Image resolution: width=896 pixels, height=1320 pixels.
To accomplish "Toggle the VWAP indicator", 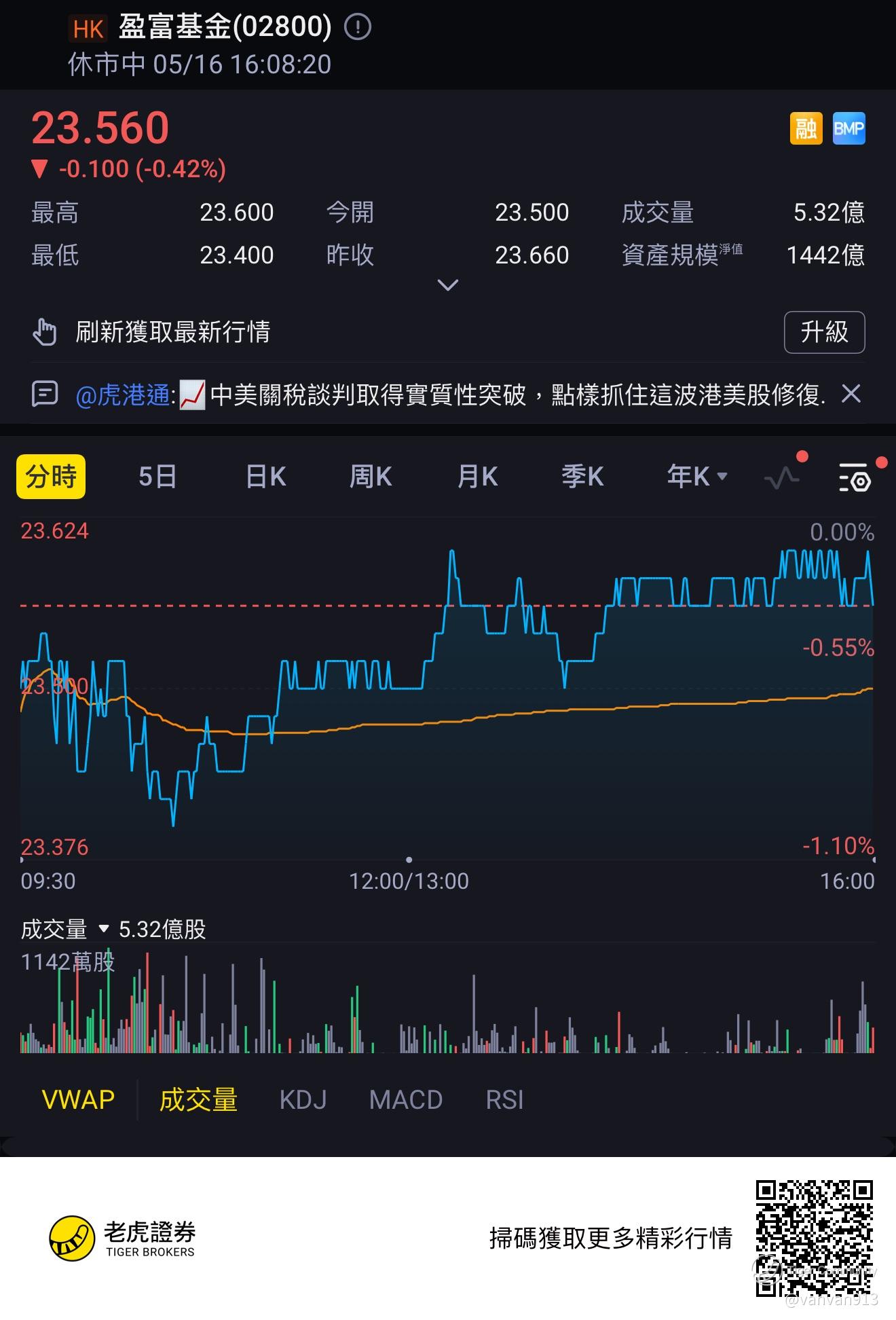I will click(x=78, y=1100).
